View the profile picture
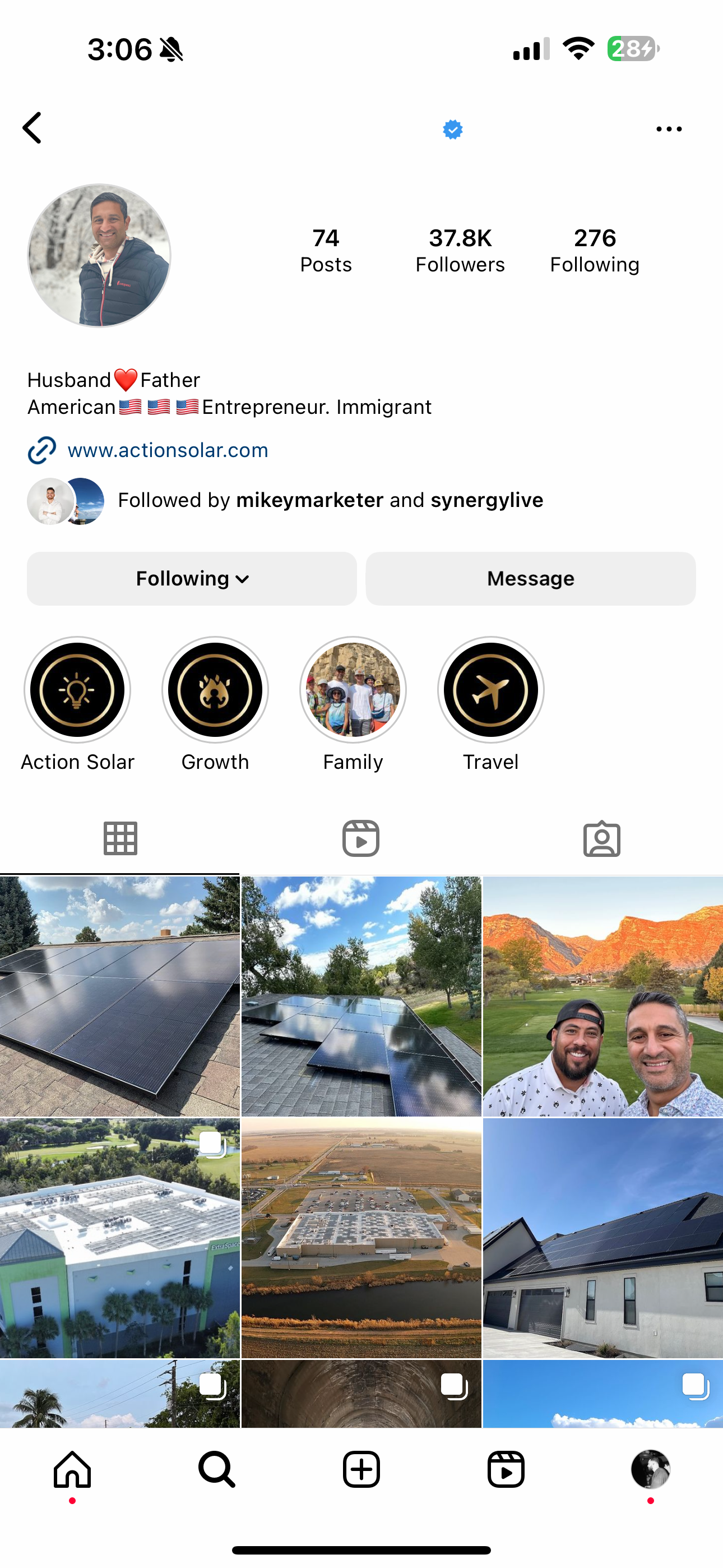Screen dimensions: 723x1568 tap(99, 256)
